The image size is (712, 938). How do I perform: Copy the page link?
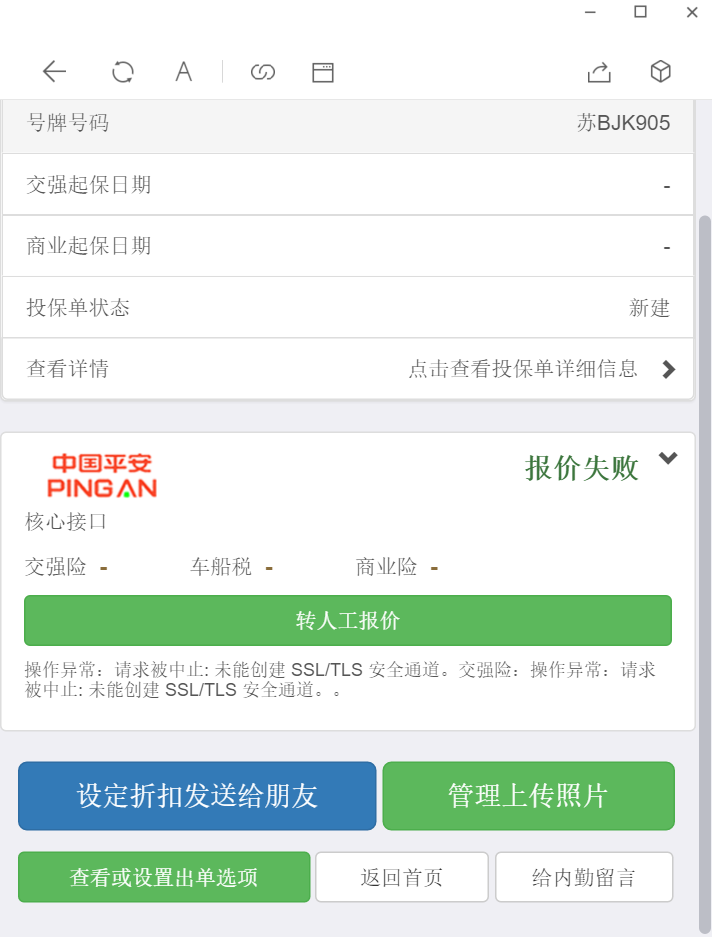point(262,71)
